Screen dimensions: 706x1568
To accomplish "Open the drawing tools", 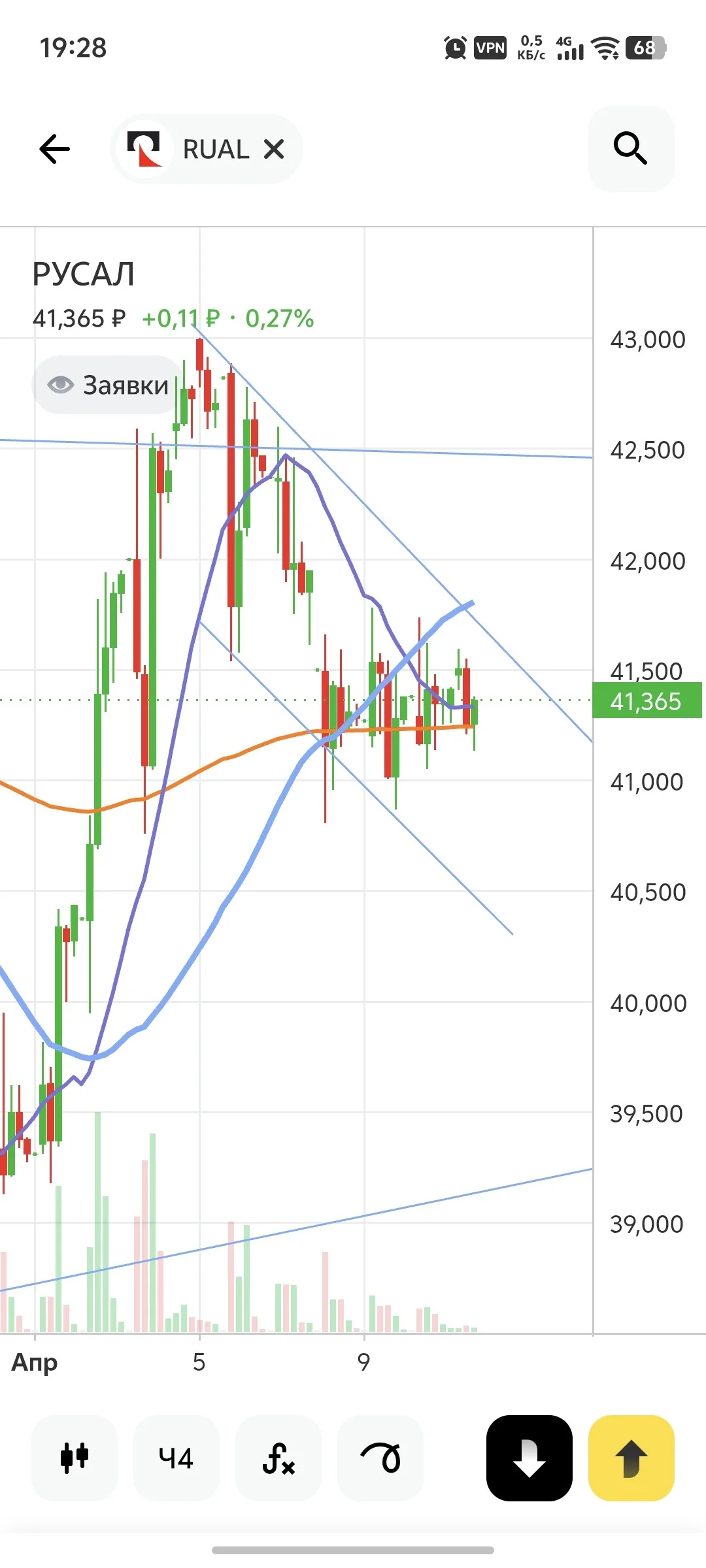I will (380, 1458).
